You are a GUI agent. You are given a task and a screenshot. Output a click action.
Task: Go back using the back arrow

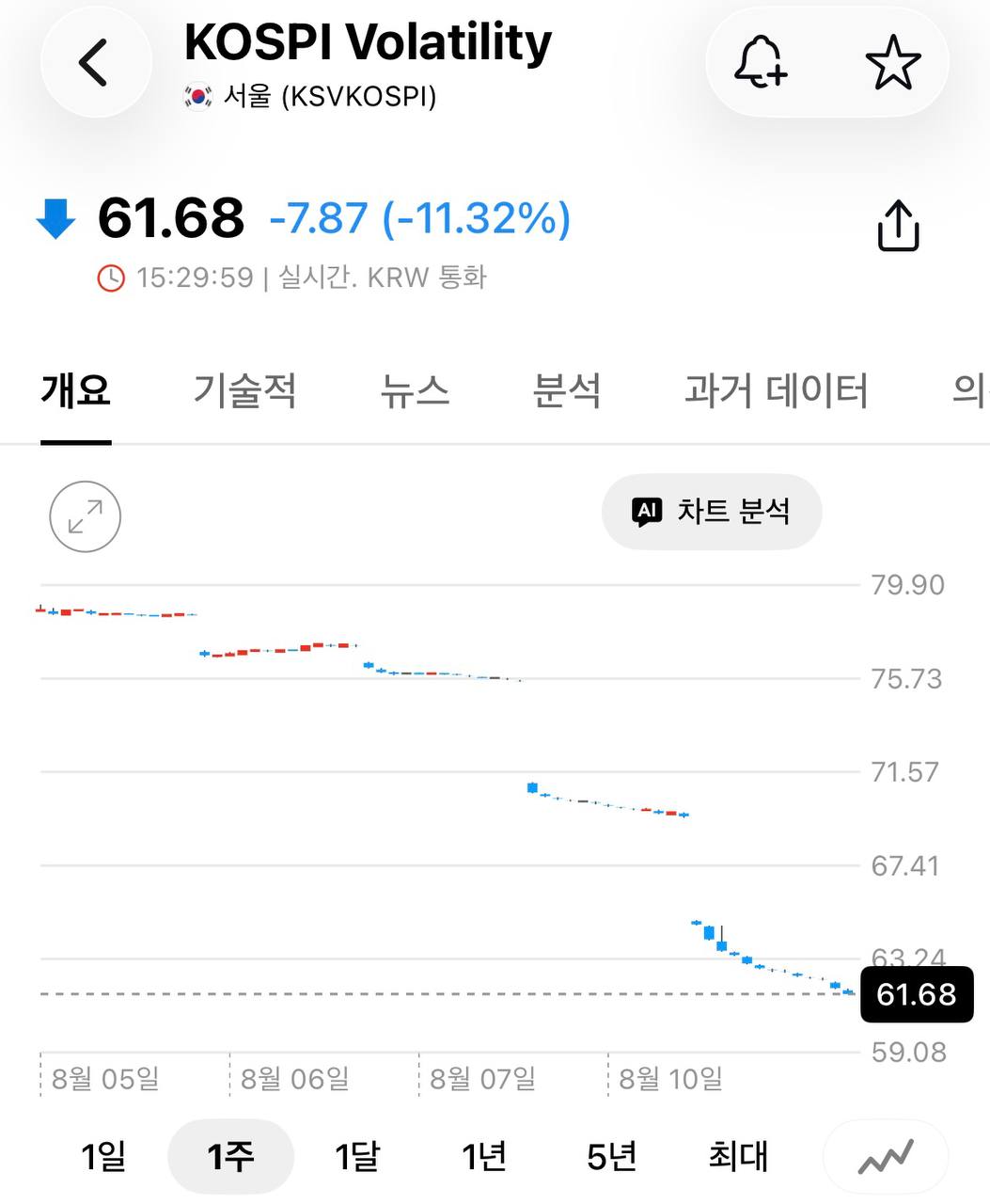tap(96, 63)
